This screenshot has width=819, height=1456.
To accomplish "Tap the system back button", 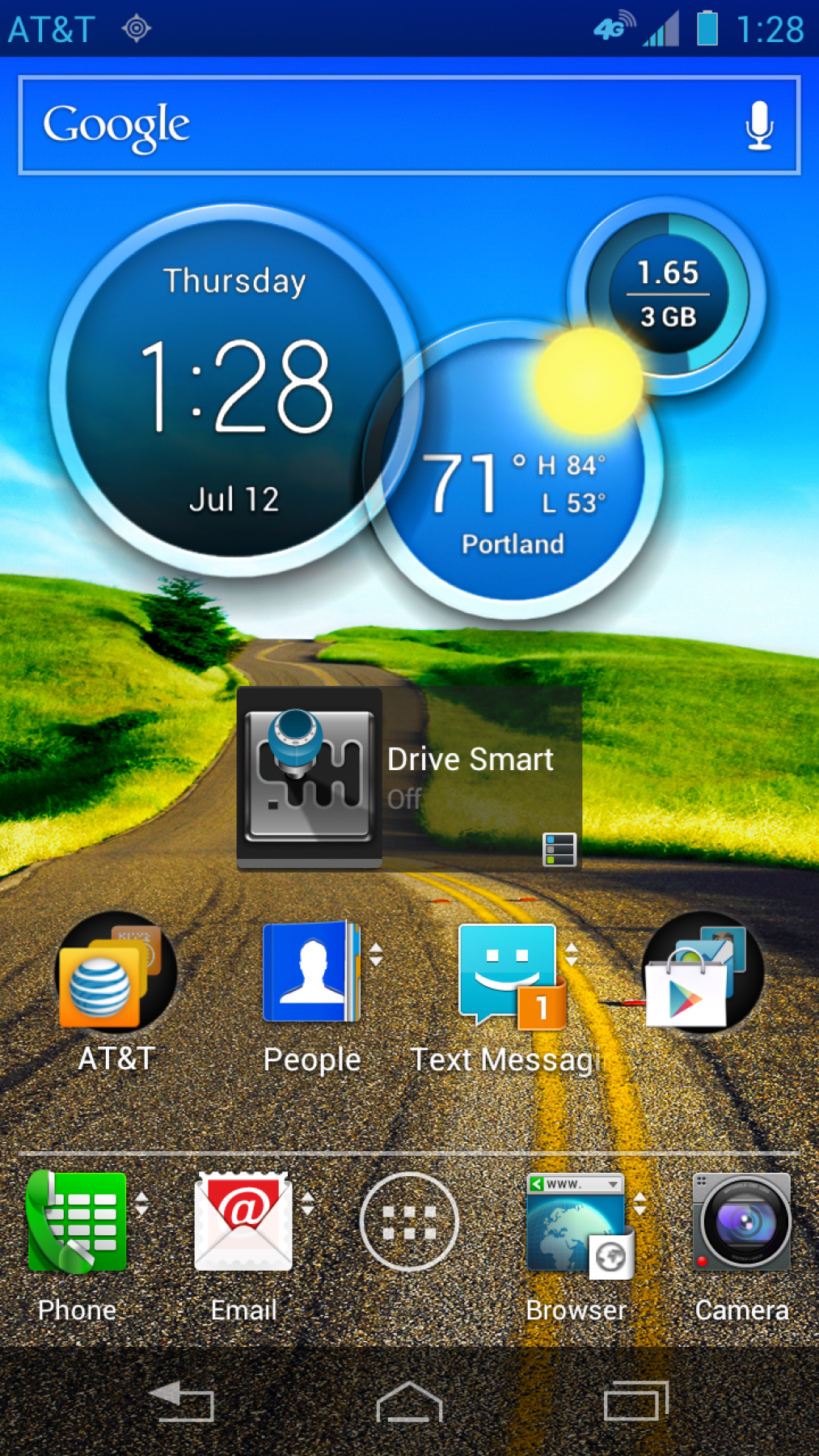I will click(183, 1402).
